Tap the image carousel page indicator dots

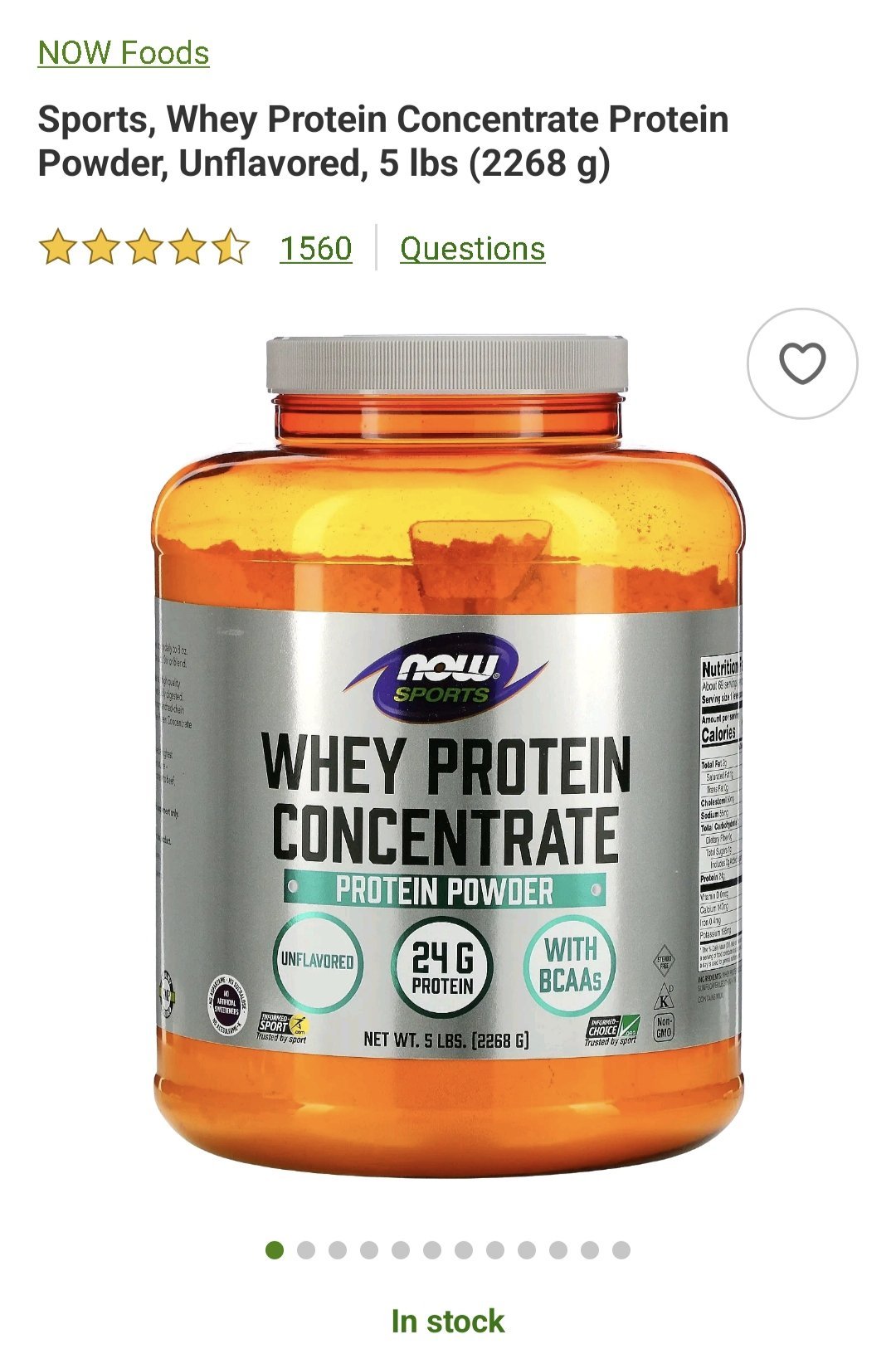(447, 1249)
